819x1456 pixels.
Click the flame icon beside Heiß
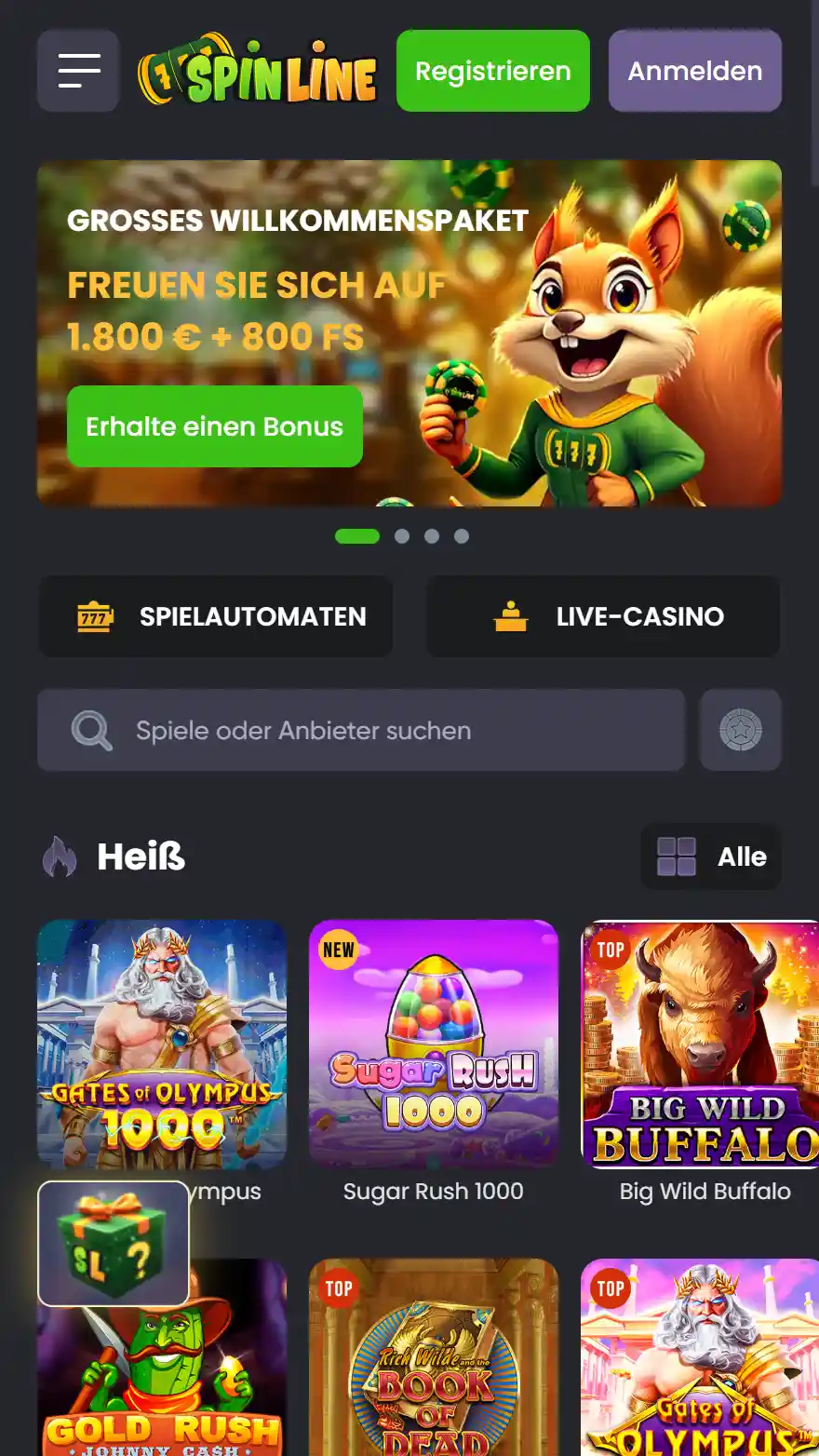(60, 856)
